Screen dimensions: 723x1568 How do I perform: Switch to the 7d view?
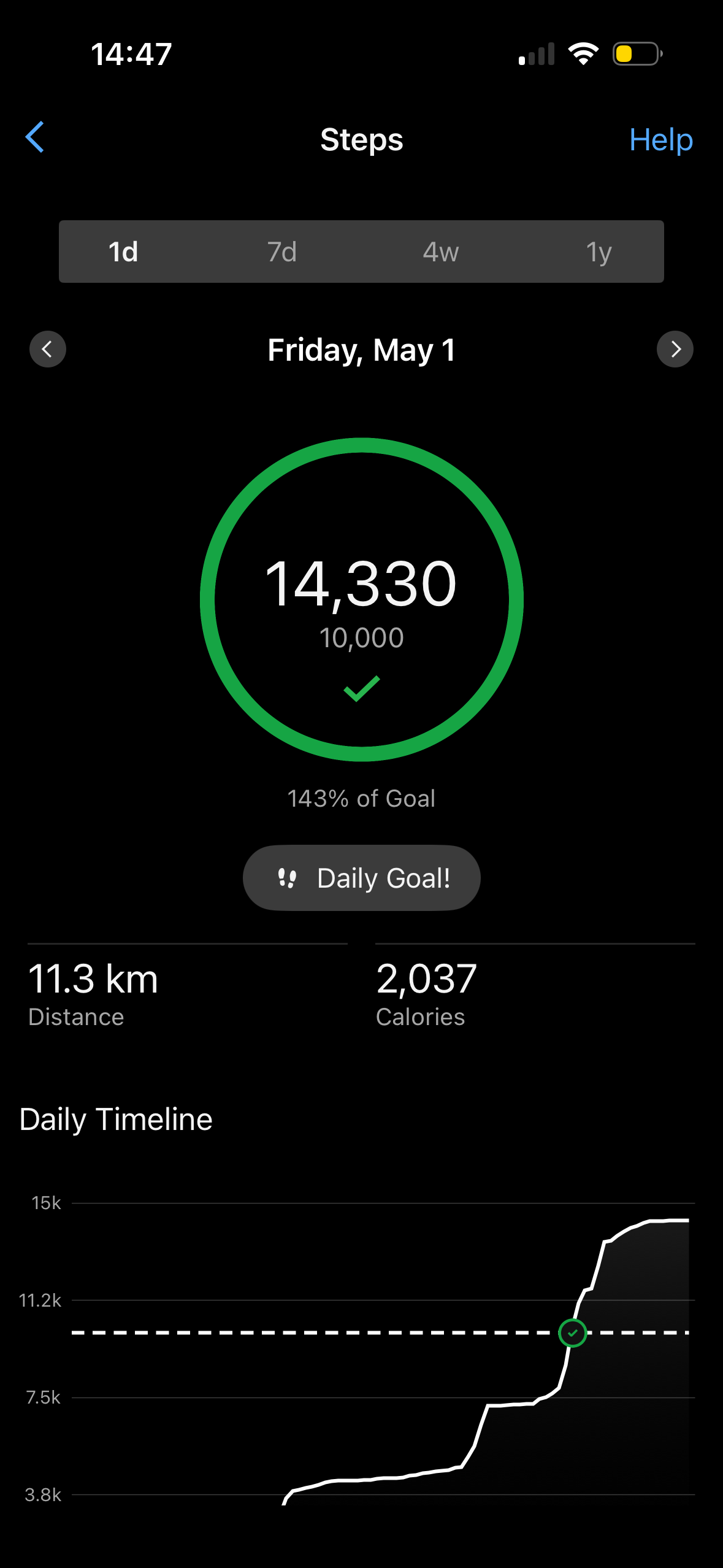[282, 252]
